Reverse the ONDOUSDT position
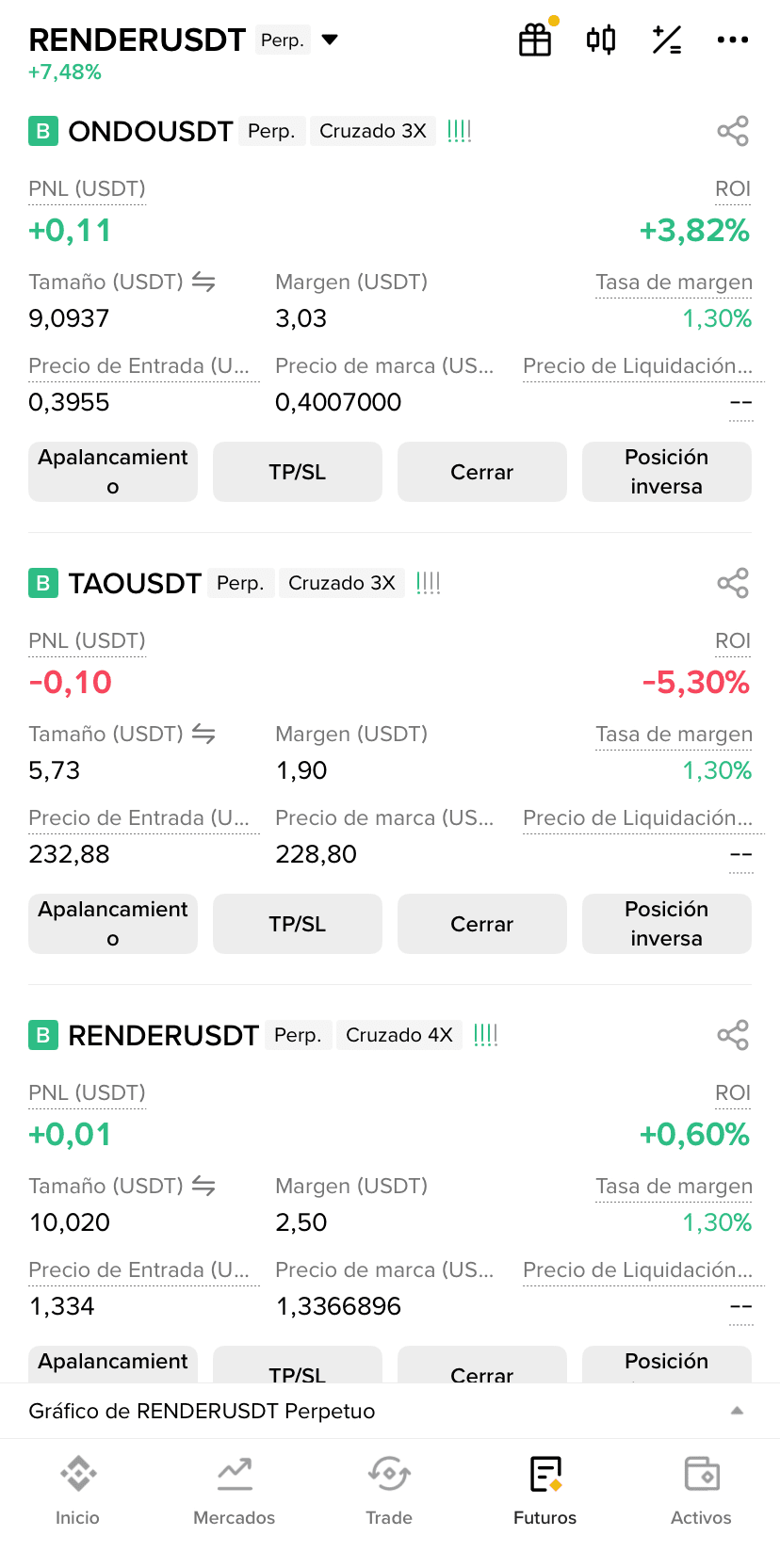 click(x=667, y=472)
